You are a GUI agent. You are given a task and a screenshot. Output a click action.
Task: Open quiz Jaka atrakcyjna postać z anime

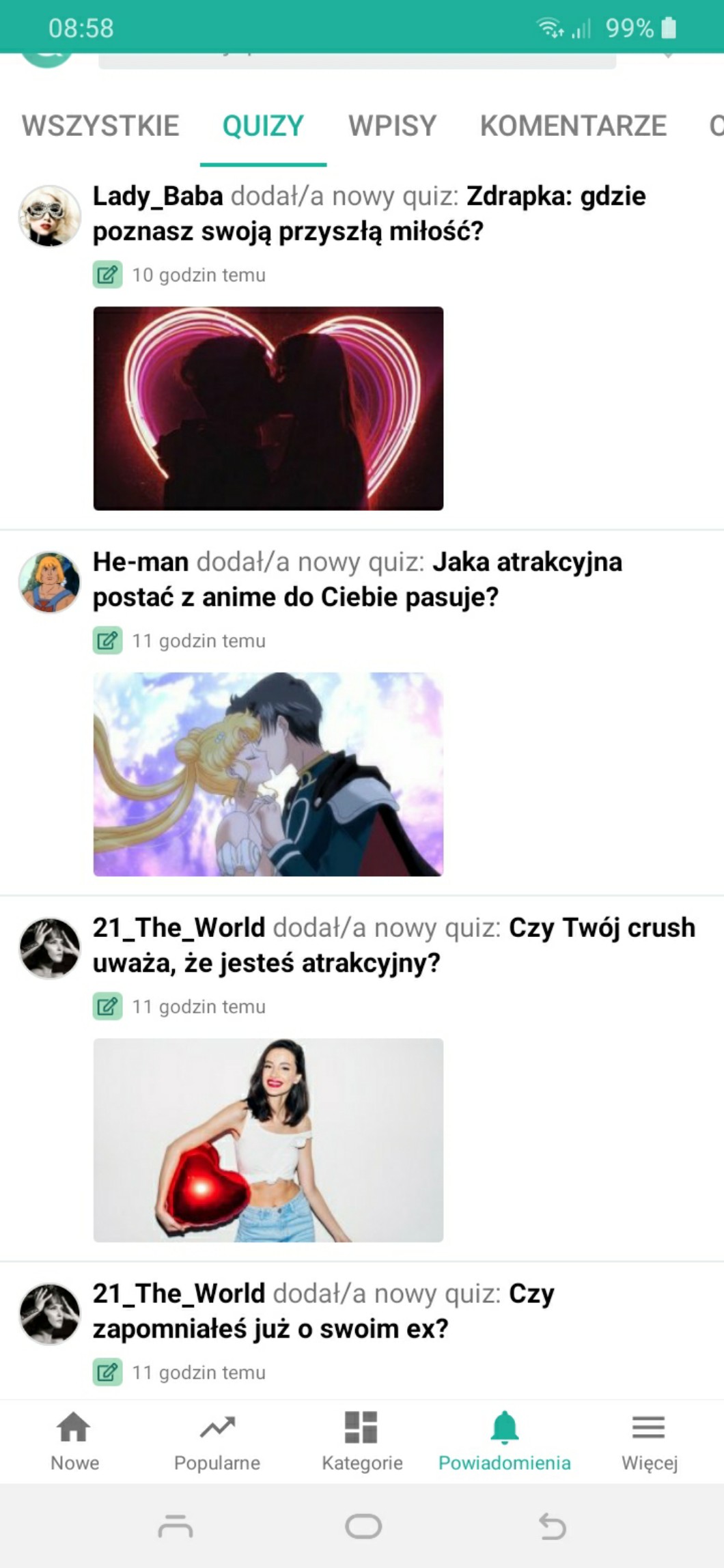(x=357, y=580)
